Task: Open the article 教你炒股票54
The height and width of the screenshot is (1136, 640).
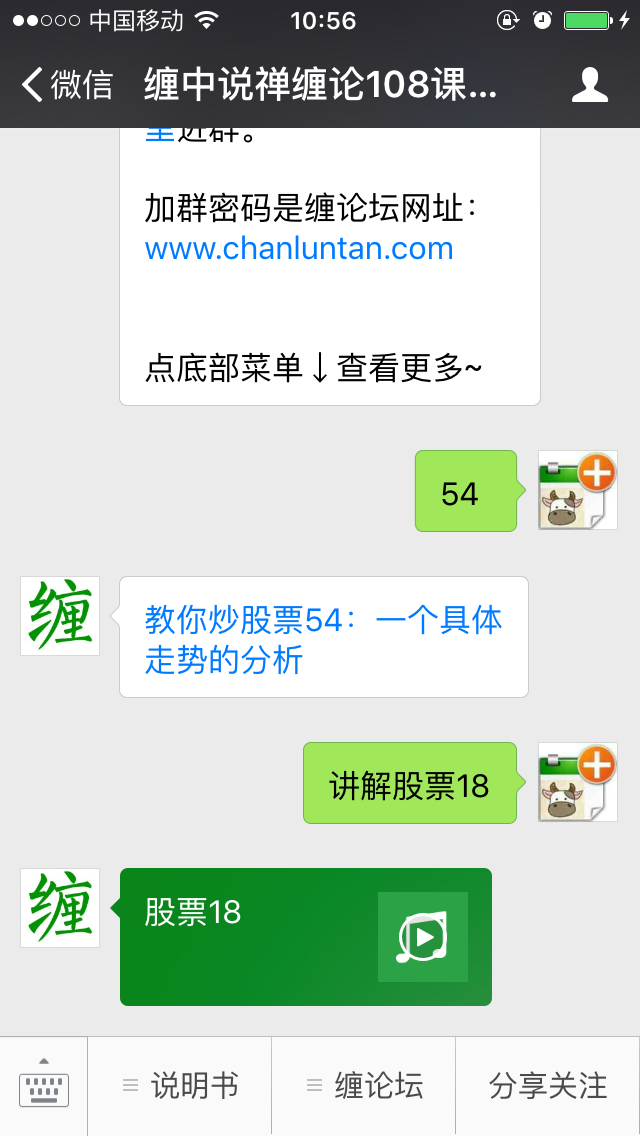Action: (x=323, y=638)
